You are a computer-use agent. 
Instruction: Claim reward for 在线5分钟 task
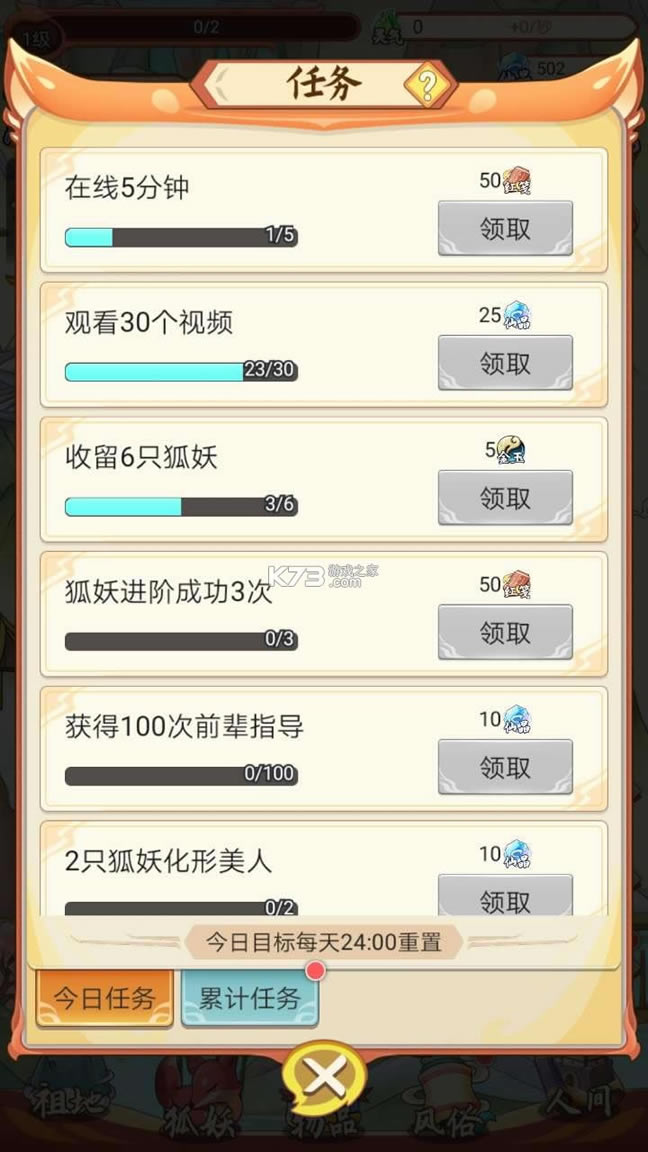click(505, 228)
